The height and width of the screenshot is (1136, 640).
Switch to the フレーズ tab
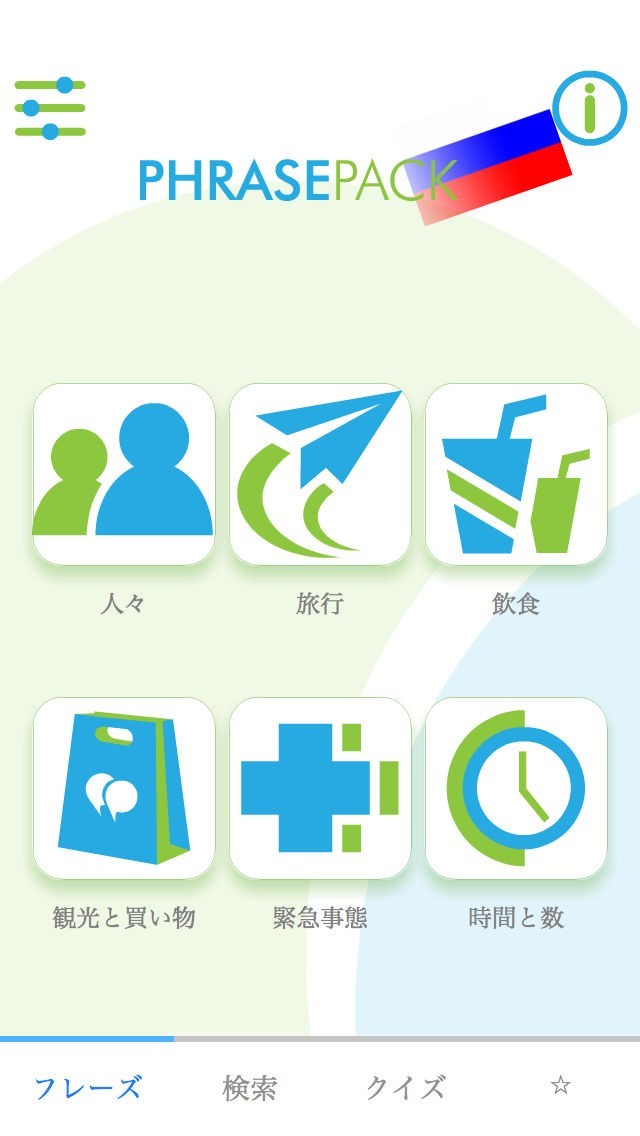tap(88, 1088)
